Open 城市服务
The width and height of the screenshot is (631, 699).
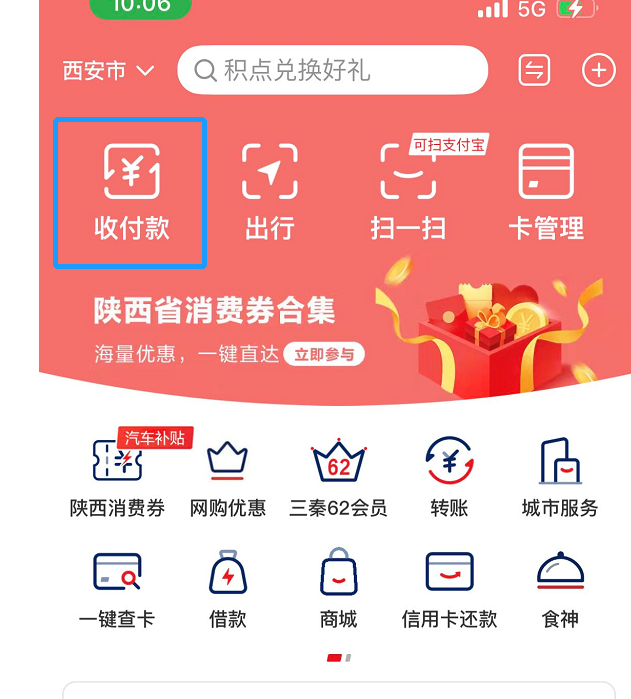click(560, 476)
